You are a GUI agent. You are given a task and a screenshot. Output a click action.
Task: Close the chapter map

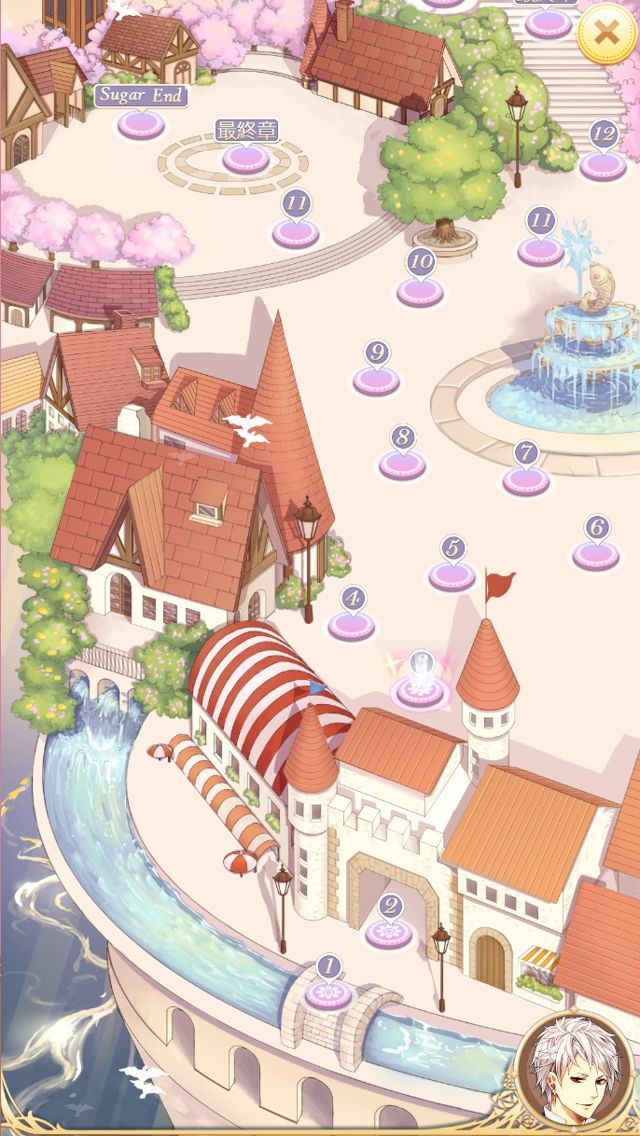[x=606, y=33]
